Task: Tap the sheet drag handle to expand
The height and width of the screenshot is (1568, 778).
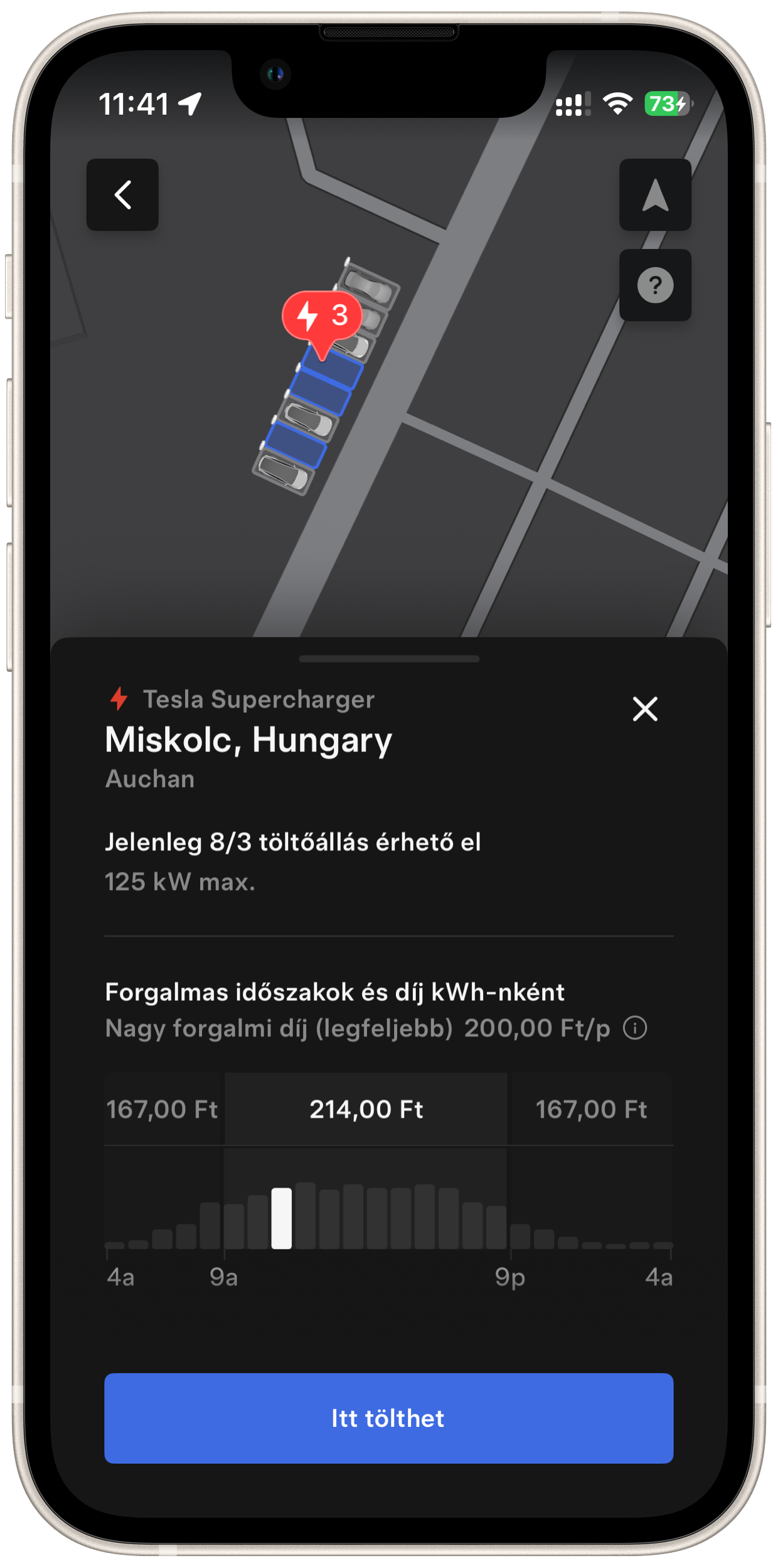Action: point(389,659)
